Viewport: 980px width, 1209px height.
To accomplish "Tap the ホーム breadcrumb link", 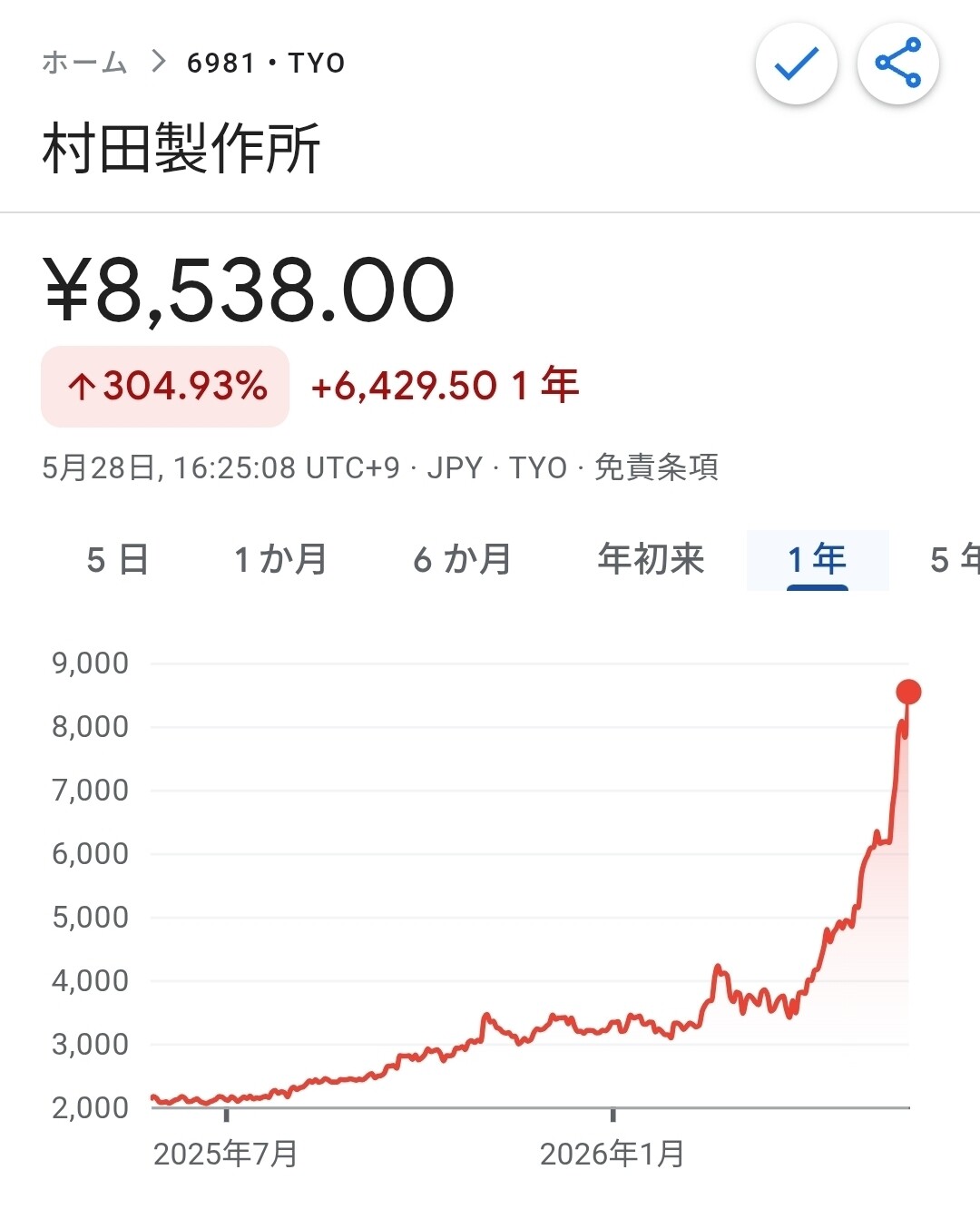I will pos(84,63).
